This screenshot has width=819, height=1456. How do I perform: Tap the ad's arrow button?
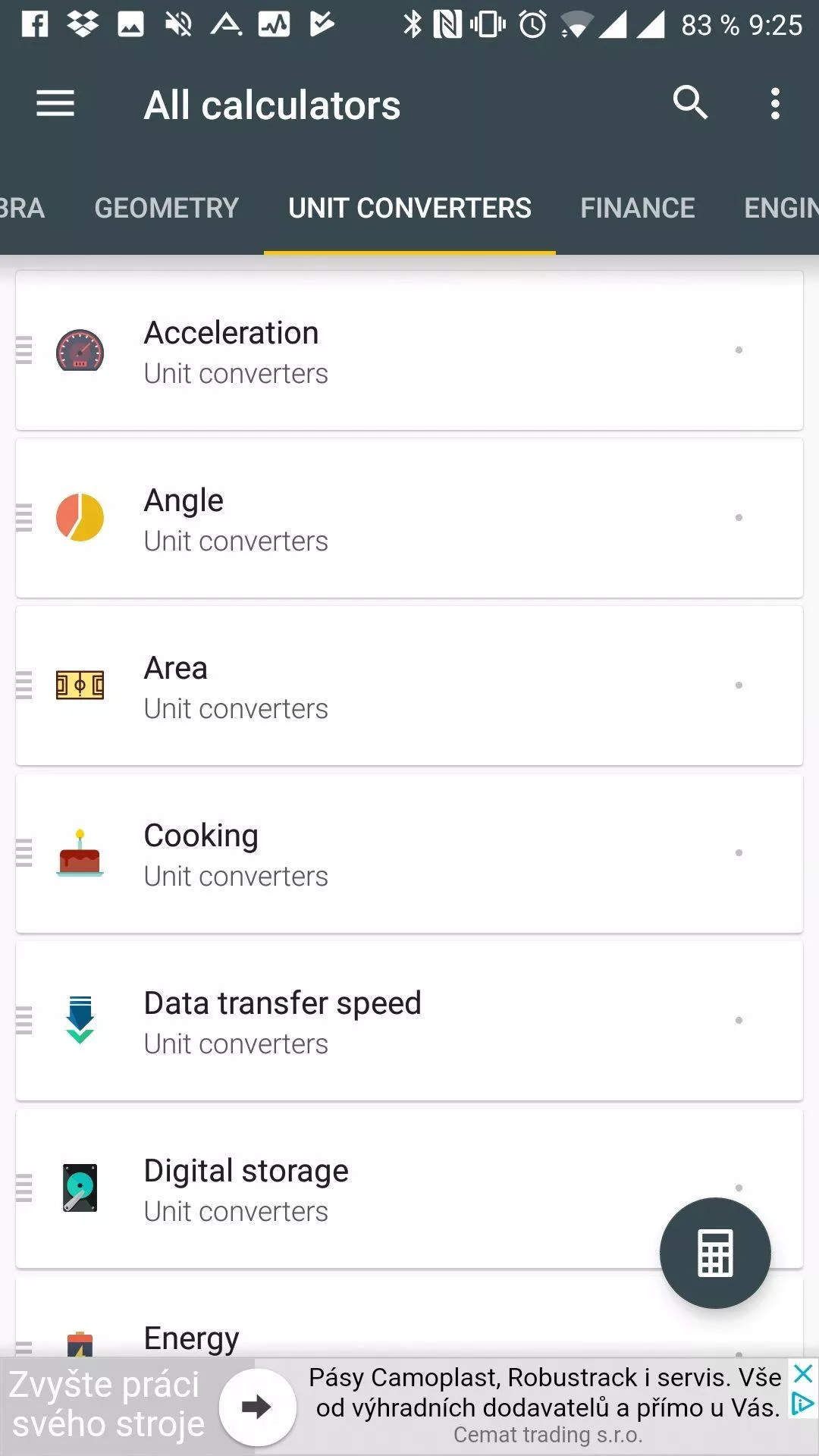point(257,1407)
